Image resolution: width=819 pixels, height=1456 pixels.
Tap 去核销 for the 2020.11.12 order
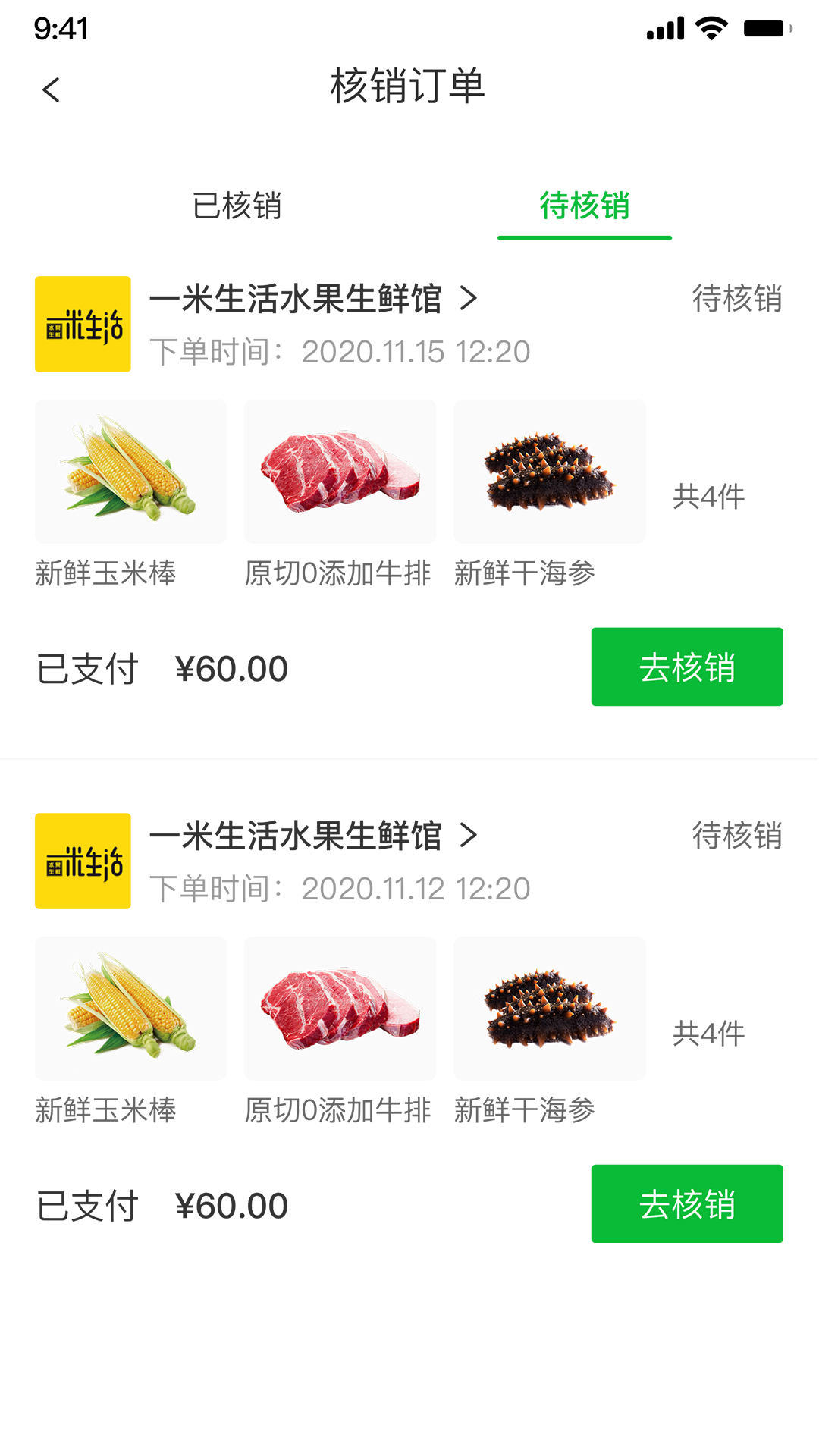pyautogui.click(x=686, y=1203)
